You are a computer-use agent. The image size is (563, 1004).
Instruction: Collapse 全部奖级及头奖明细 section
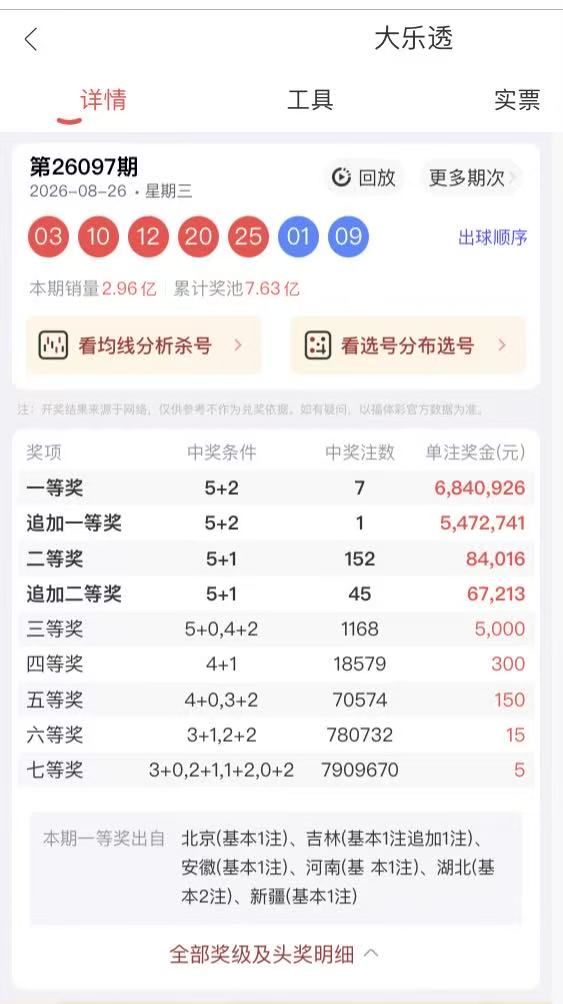point(273,954)
